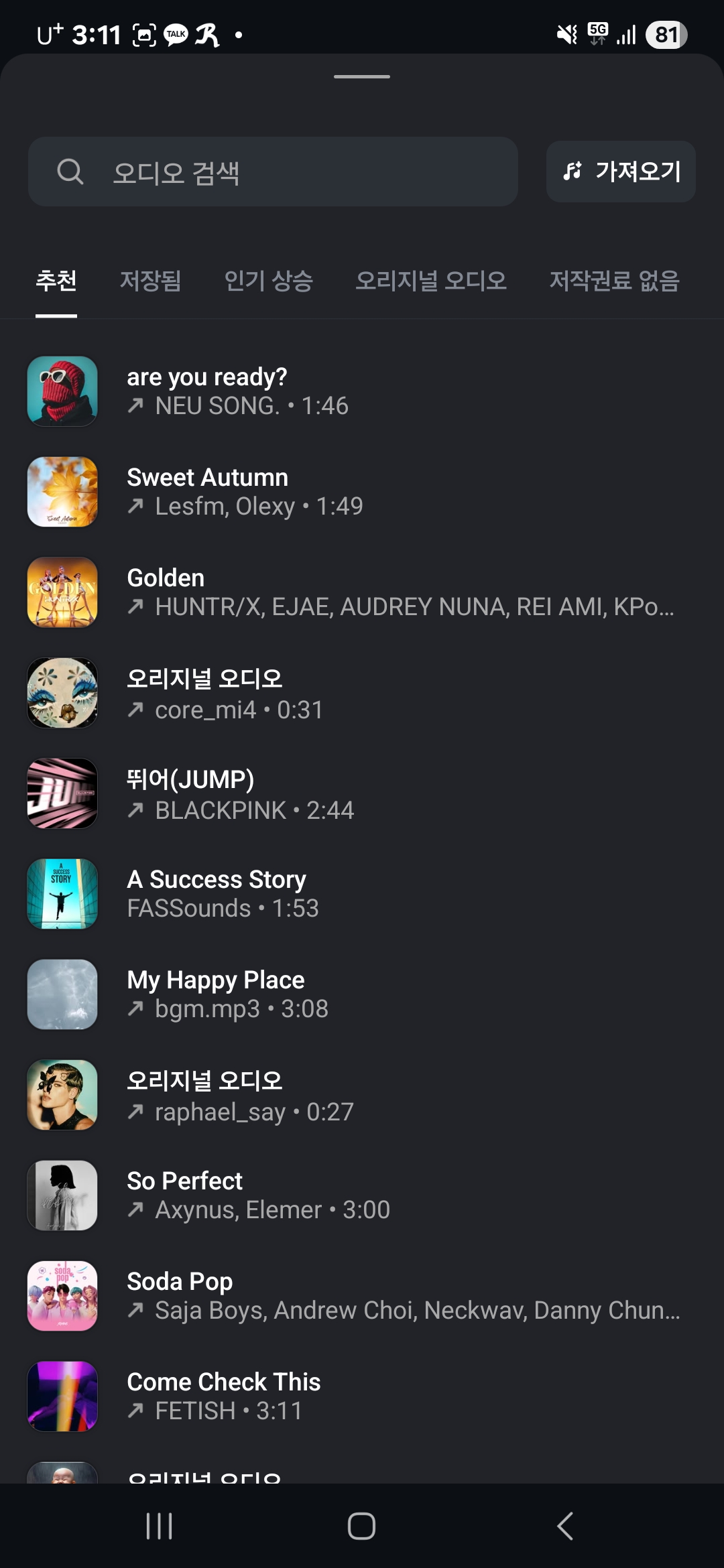Screen dimensions: 724x1568
Task: Choose Soda Pop by Saja Boys
Action: tap(362, 1296)
